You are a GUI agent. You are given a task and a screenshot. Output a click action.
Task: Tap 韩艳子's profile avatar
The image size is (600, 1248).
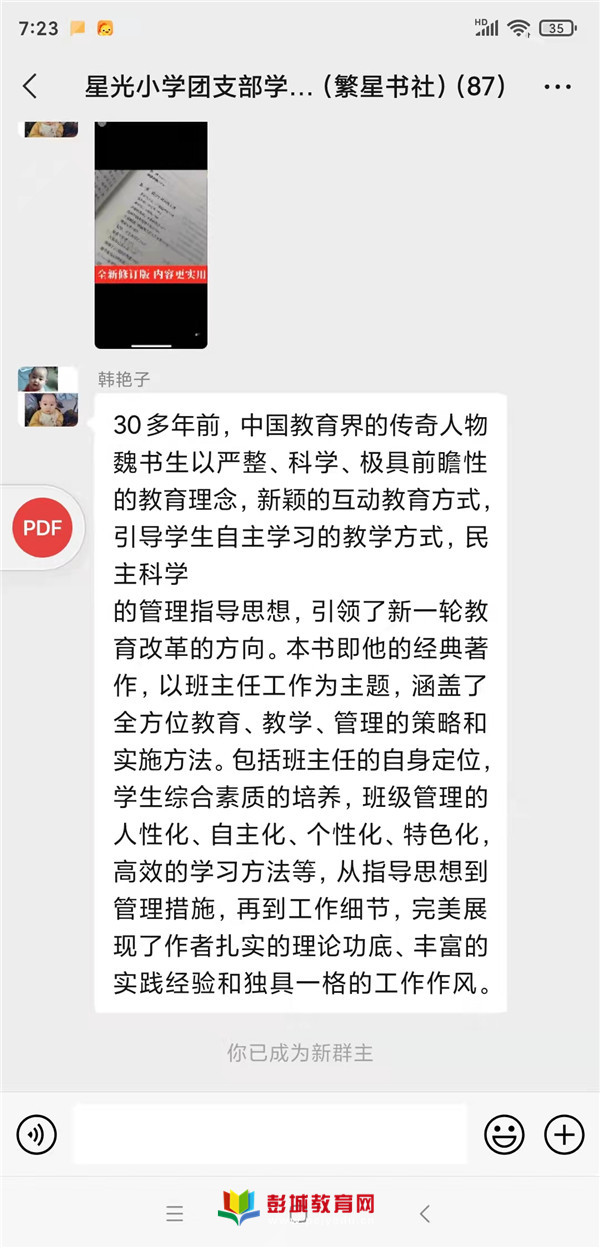[x=48, y=396]
